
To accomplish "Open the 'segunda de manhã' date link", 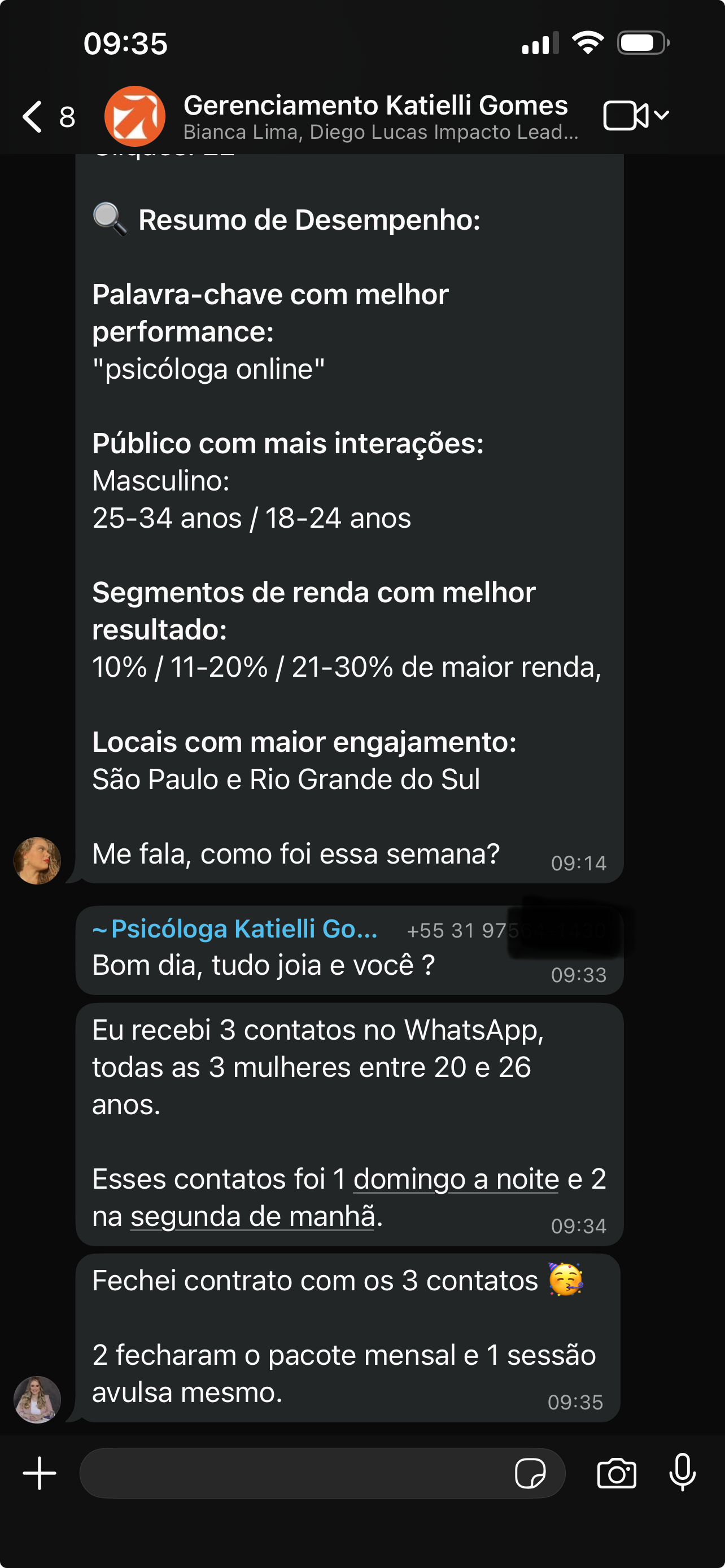I will click(x=252, y=1216).
